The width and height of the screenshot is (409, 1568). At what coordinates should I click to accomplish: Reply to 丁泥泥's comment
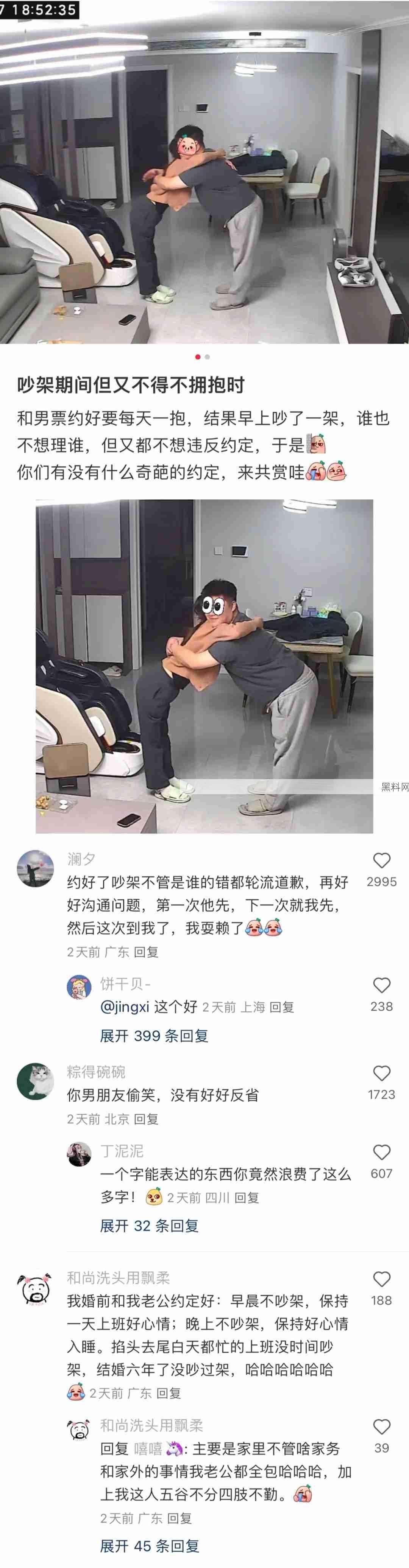[246, 1198]
